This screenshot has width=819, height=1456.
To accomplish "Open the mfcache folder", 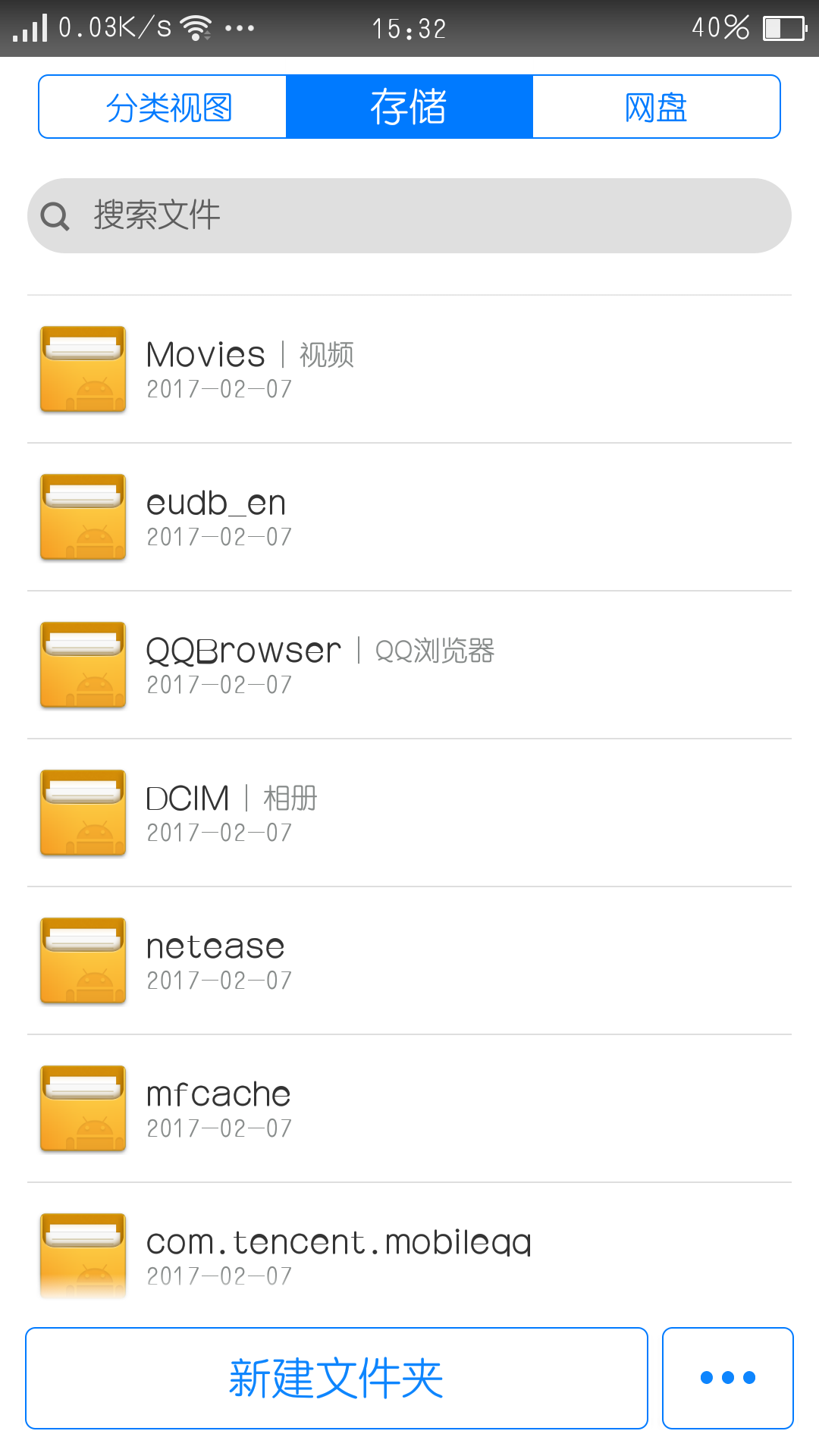I will pos(409,1109).
